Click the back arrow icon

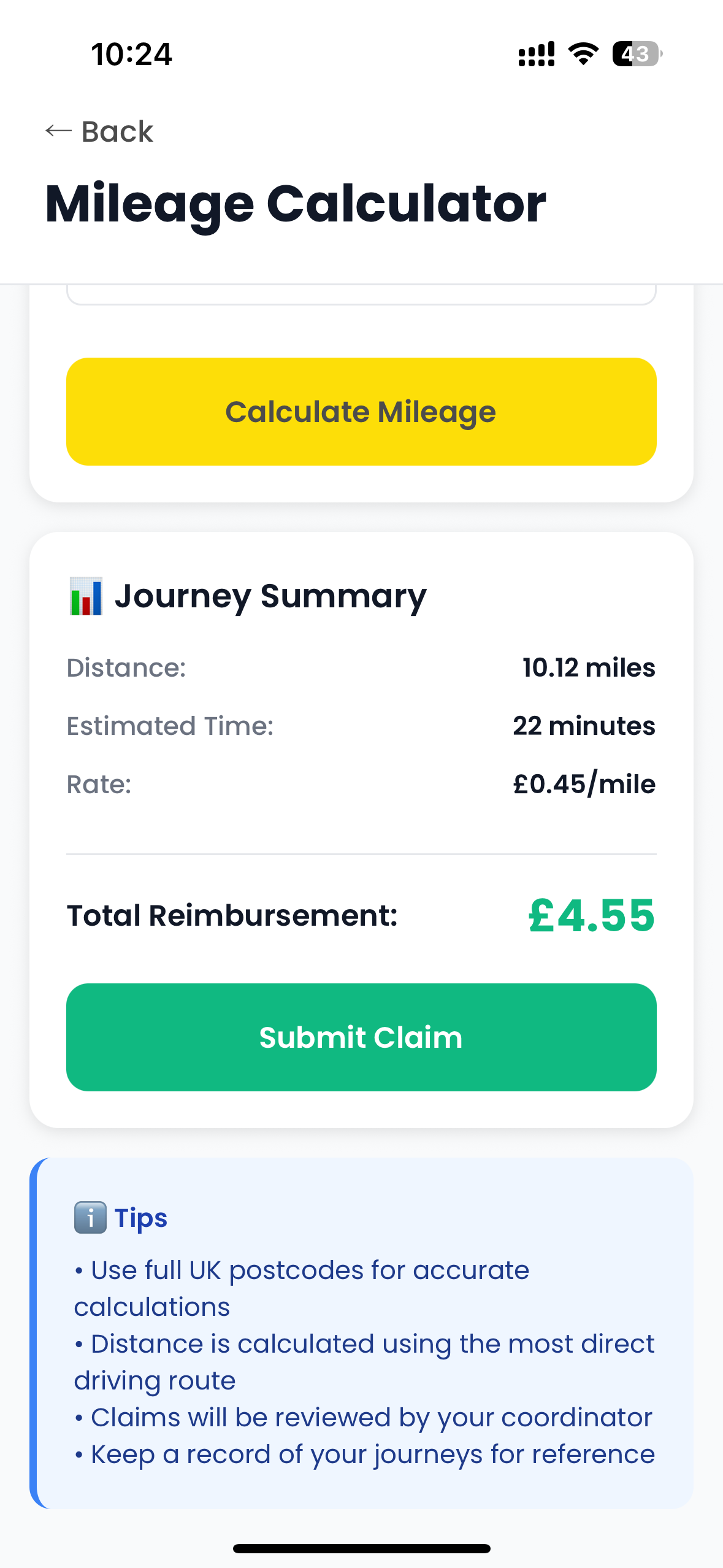[x=57, y=131]
